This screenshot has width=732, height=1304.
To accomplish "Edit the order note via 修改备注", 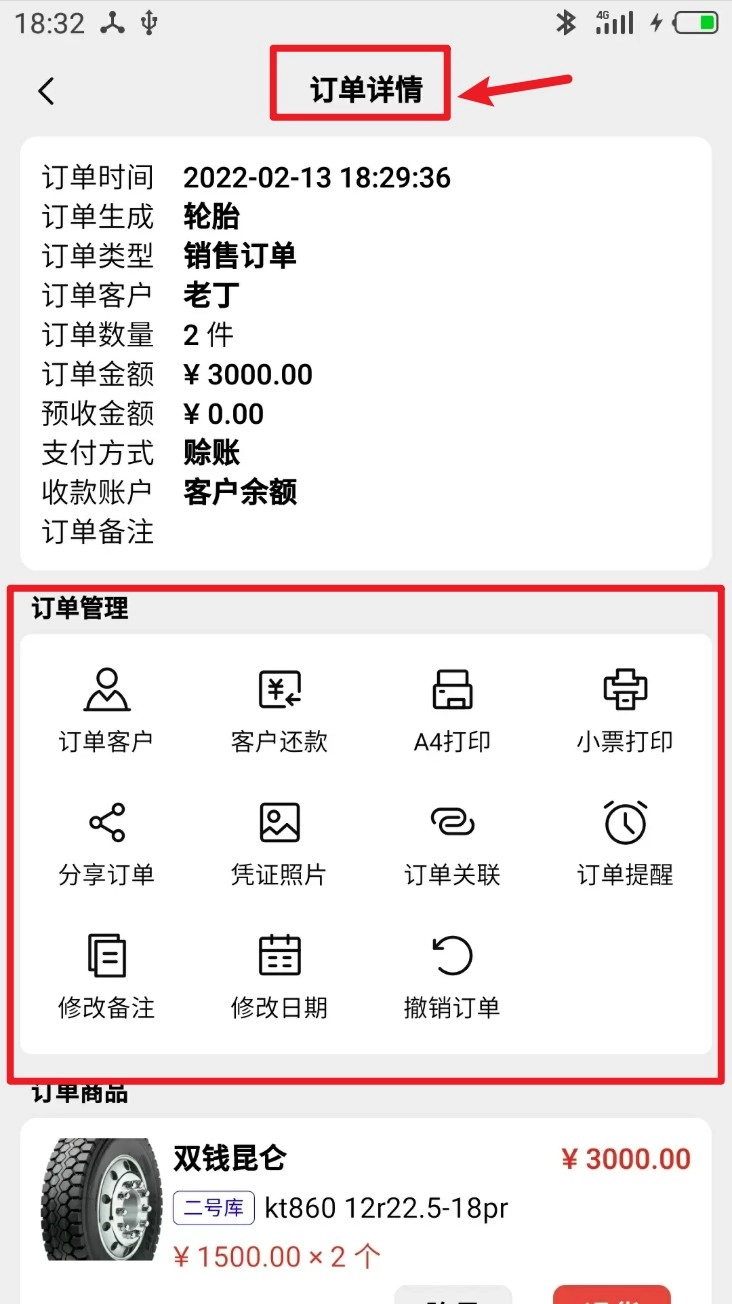I will pos(106,975).
